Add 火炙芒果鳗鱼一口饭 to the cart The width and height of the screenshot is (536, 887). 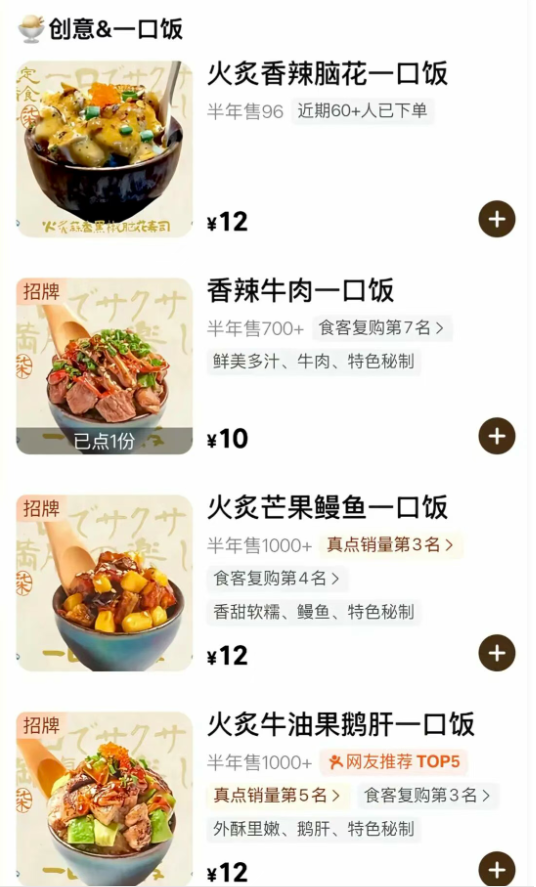(x=497, y=653)
